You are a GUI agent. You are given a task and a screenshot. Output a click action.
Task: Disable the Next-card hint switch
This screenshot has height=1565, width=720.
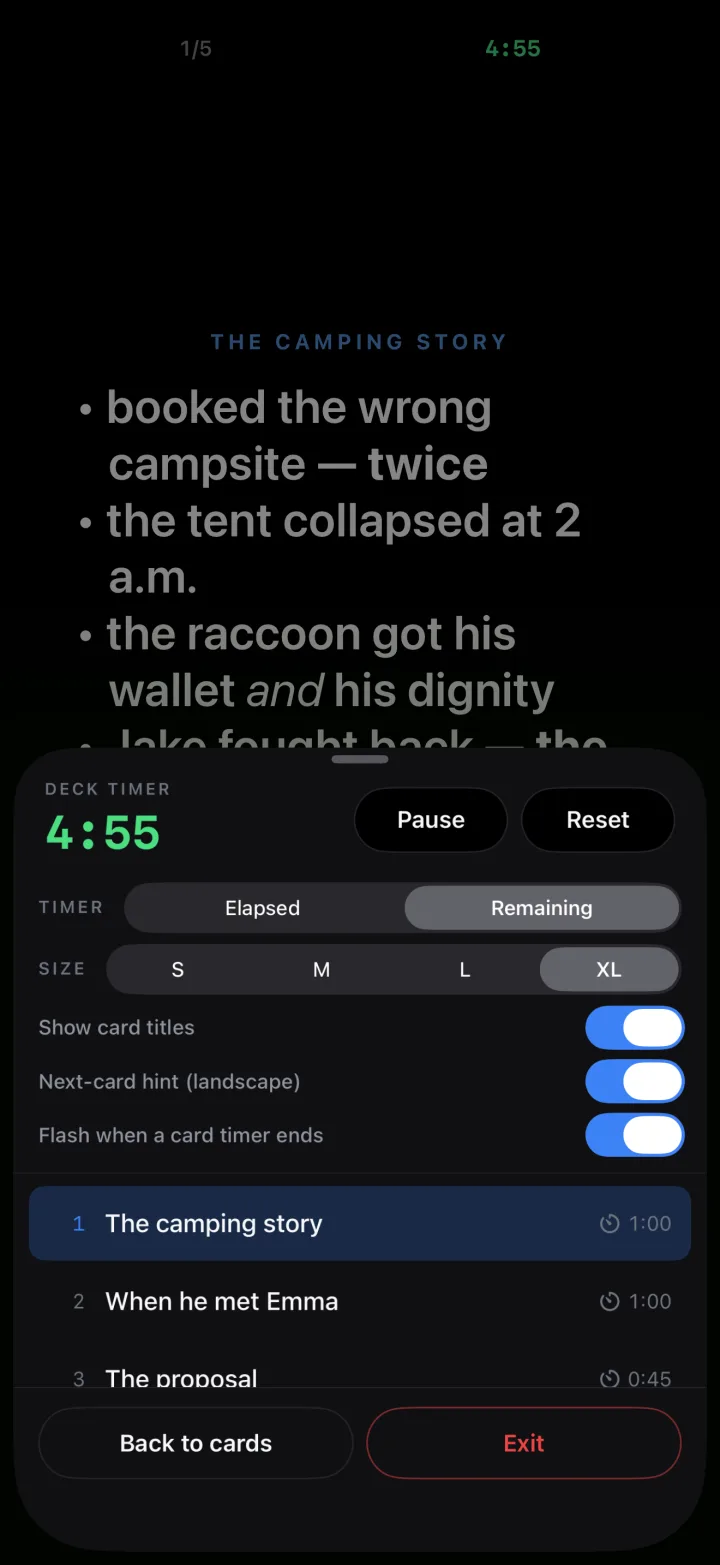click(635, 1081)
